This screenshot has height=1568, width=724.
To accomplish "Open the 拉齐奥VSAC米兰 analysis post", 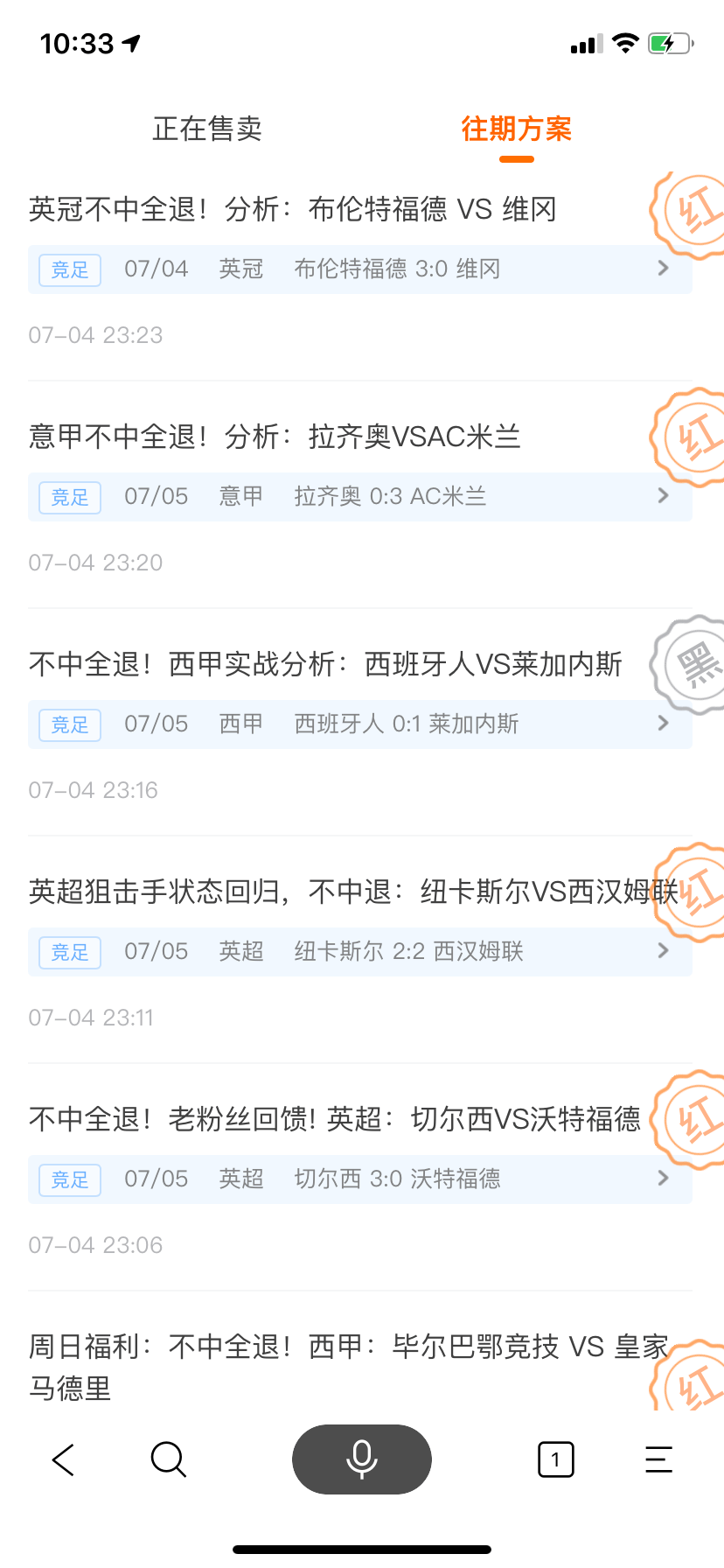I will (275, 437).
